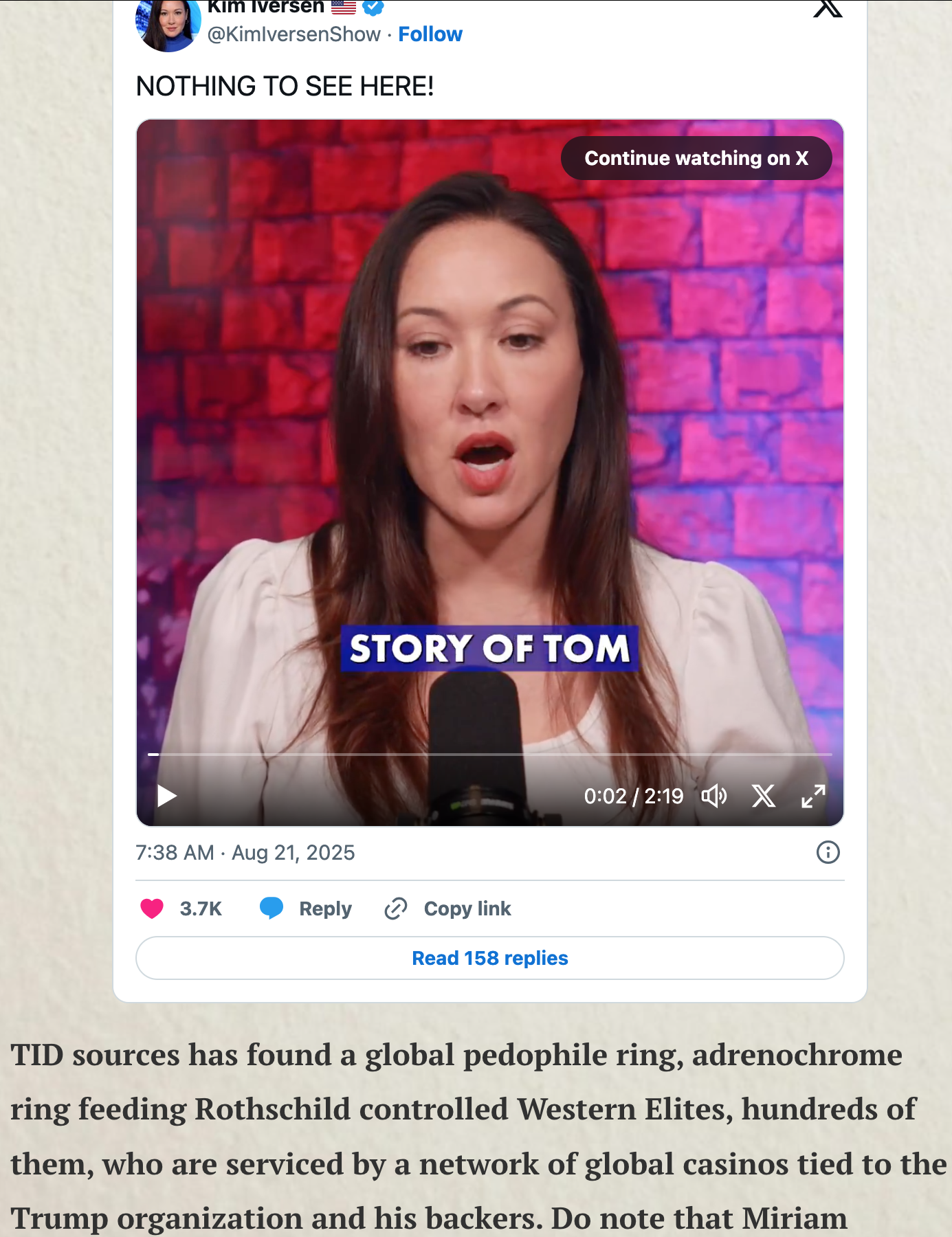Reply to the tweet
952x1237 pixels.
tap(306, 909)
